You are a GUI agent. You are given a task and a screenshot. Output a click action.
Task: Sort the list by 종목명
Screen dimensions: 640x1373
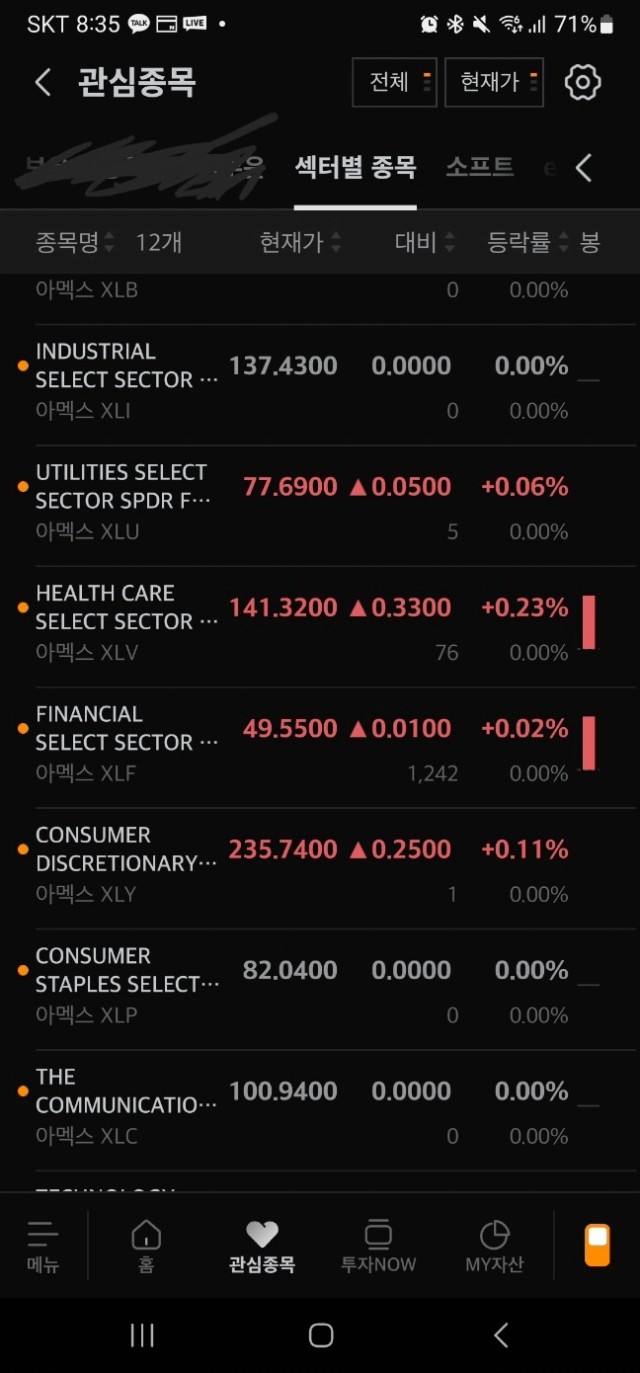coord(75,242)
